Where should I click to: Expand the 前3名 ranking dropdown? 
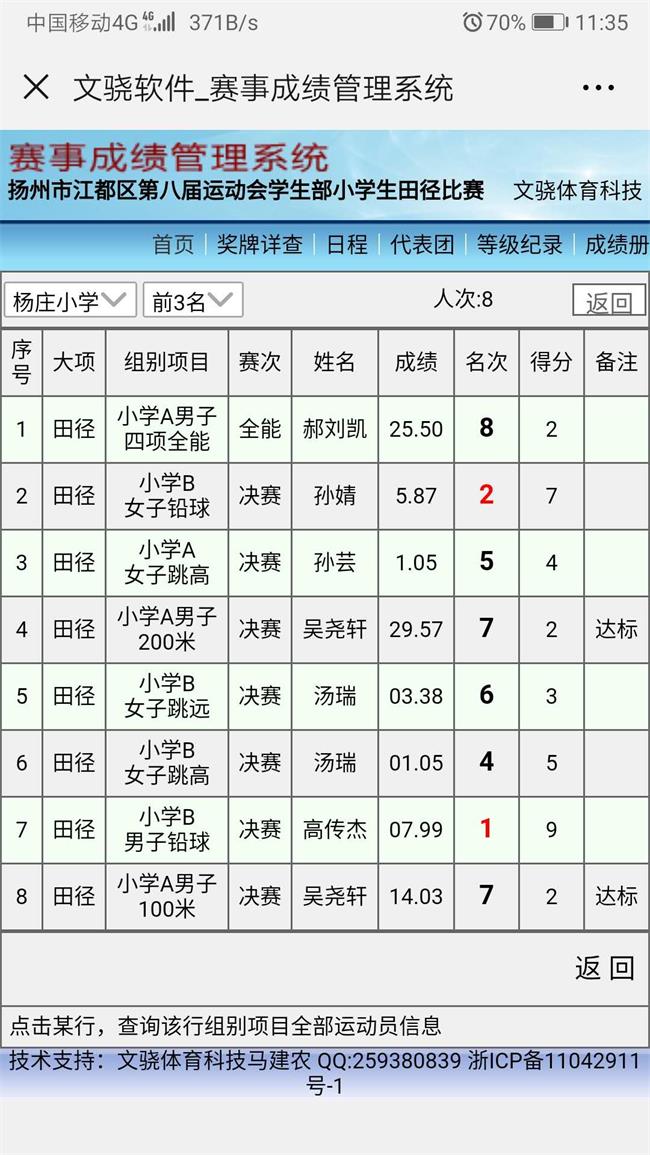coord(192,301)
